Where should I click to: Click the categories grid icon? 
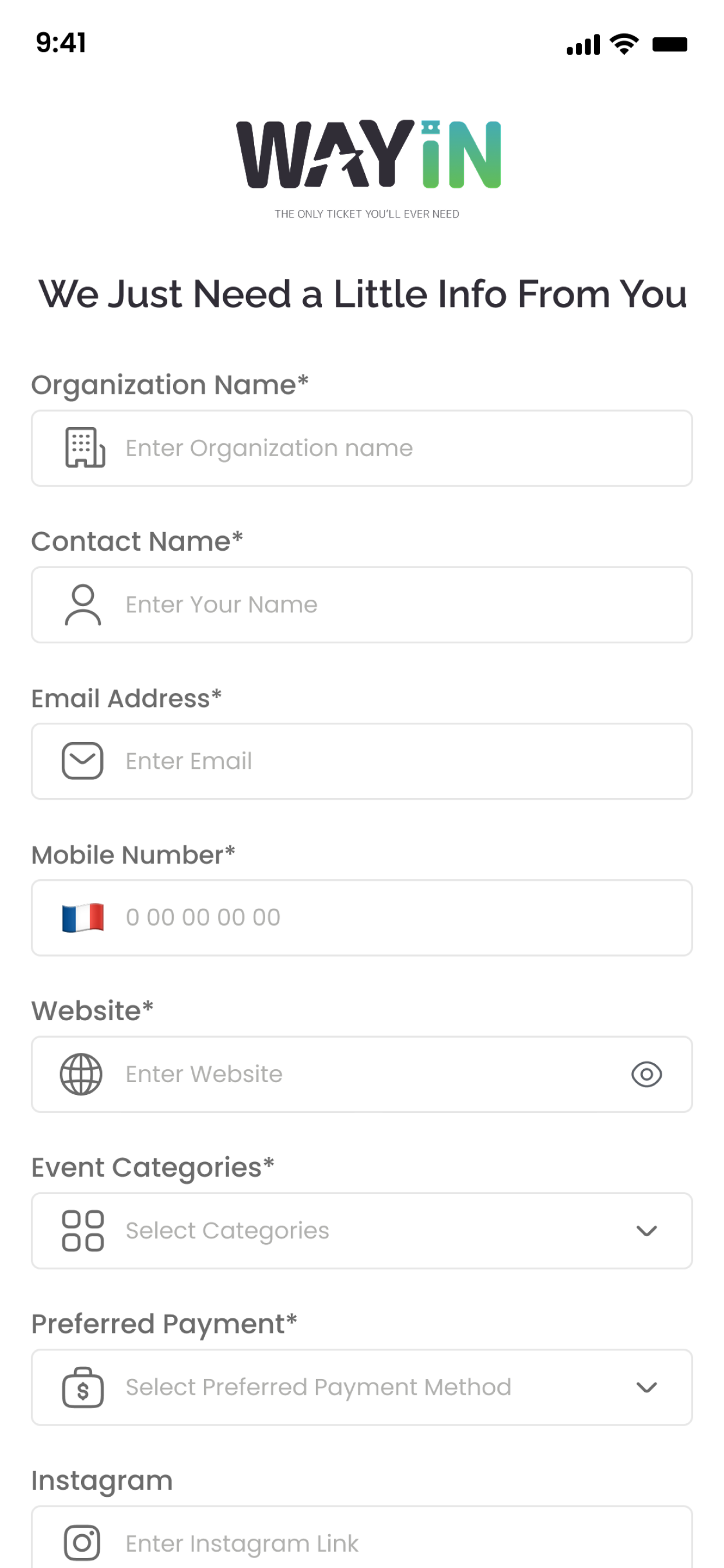[84, 1230]
